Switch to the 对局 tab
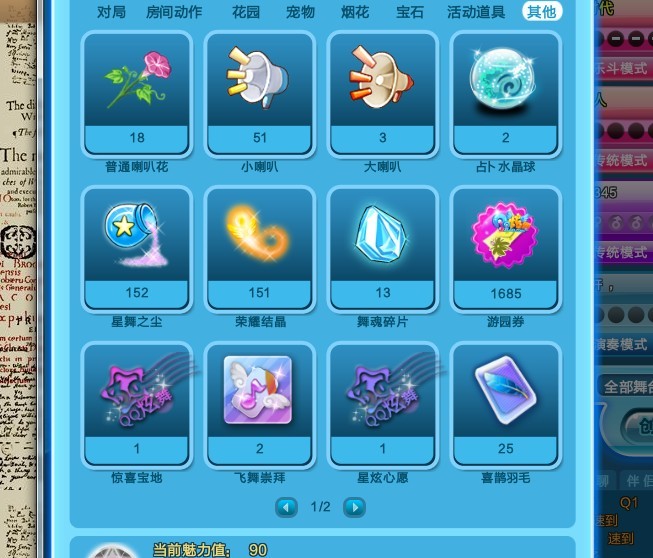Viewport: 653px width, 558px height. [111, 12]
